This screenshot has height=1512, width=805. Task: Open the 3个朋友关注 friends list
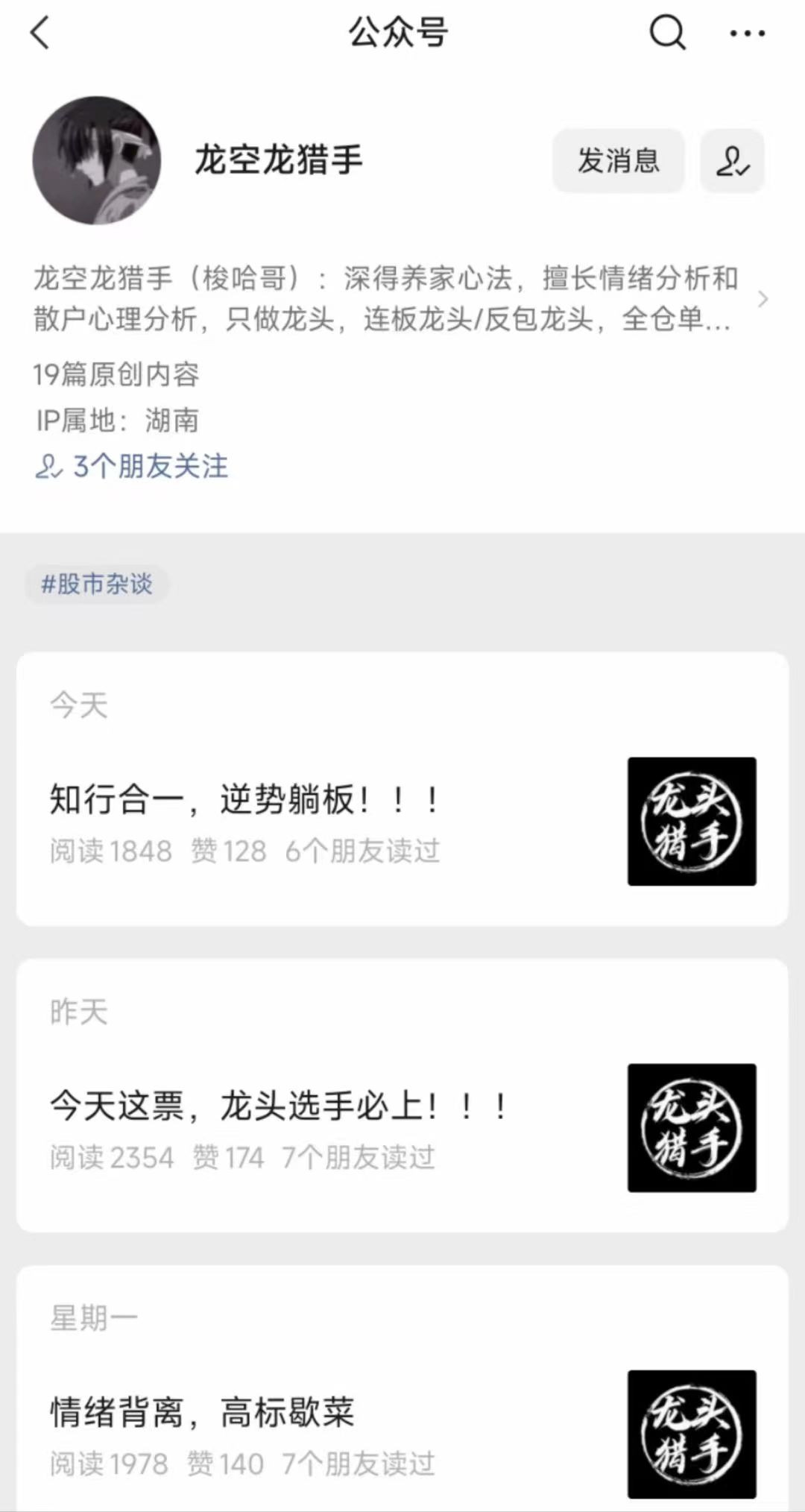(151, 467)
